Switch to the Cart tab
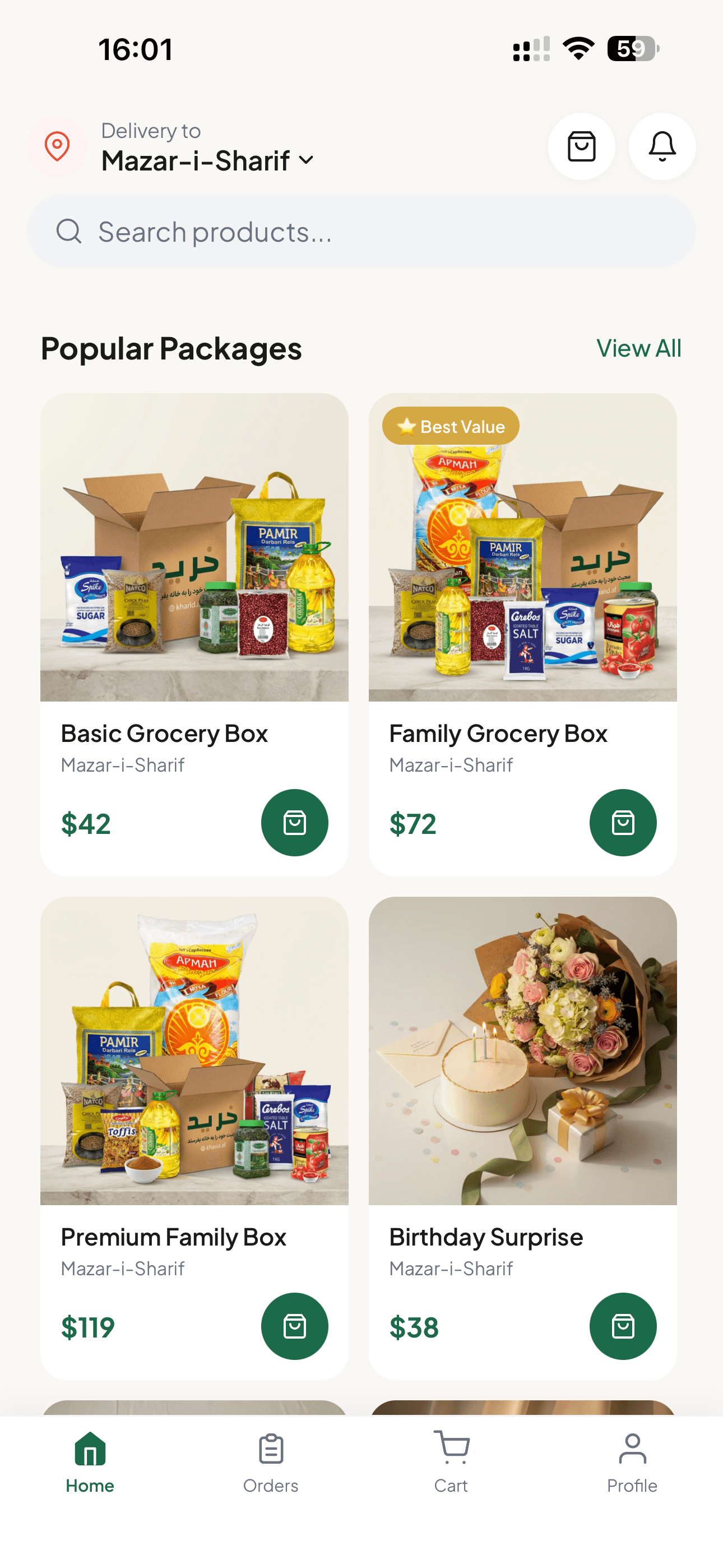 click(451, 1462)
